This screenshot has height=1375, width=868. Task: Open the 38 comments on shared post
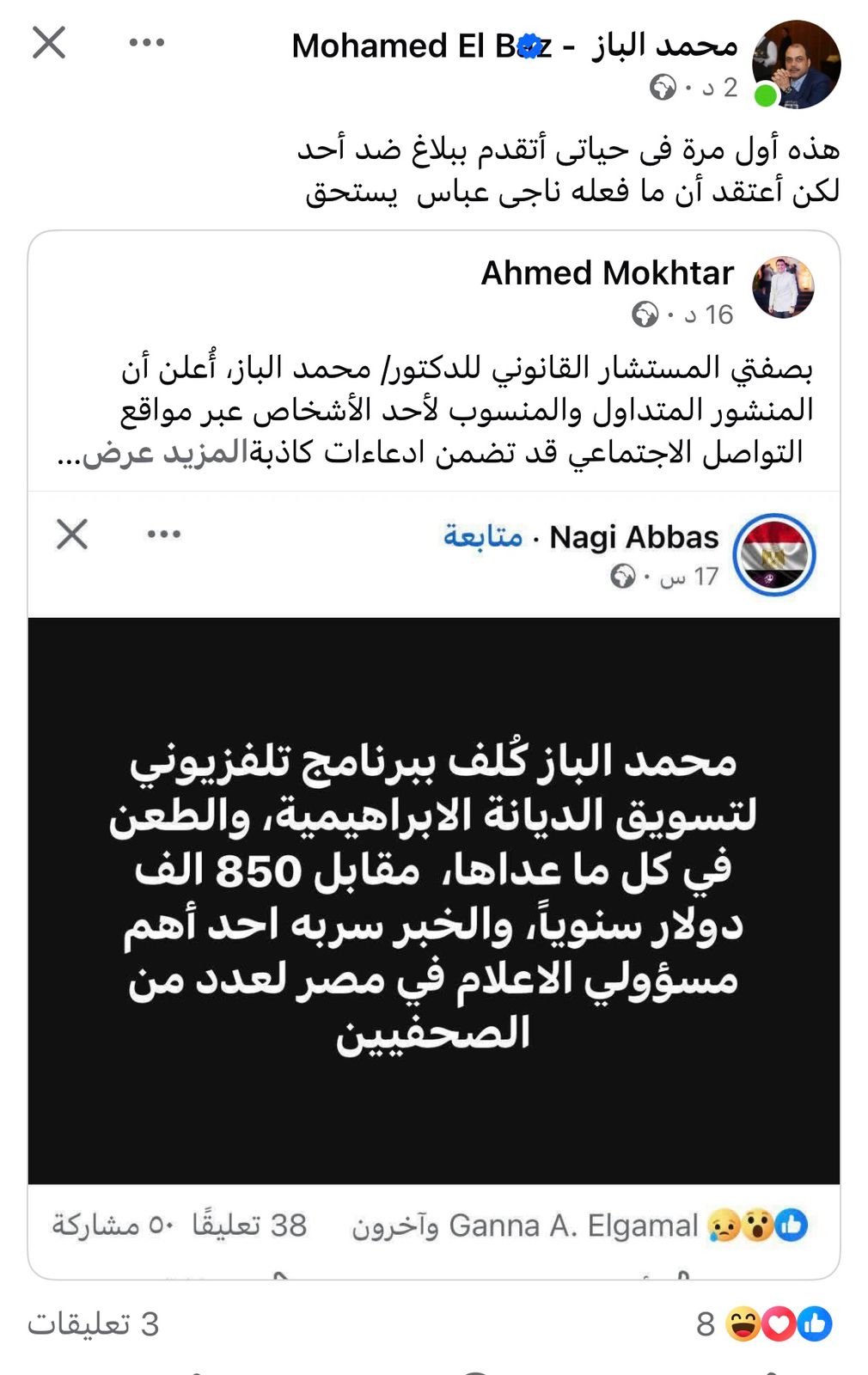click(249, 1225)
